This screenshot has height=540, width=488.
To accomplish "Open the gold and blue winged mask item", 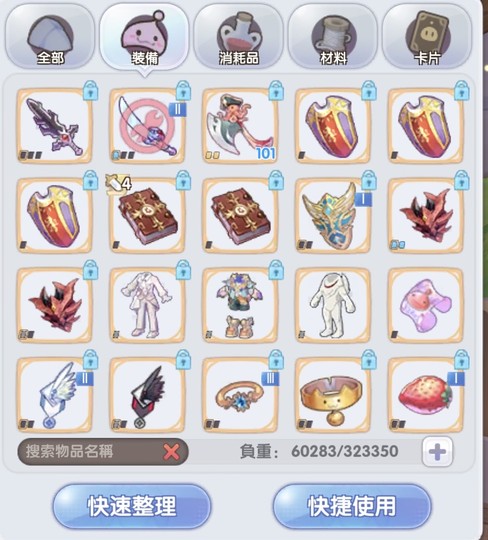I will 333,215.
